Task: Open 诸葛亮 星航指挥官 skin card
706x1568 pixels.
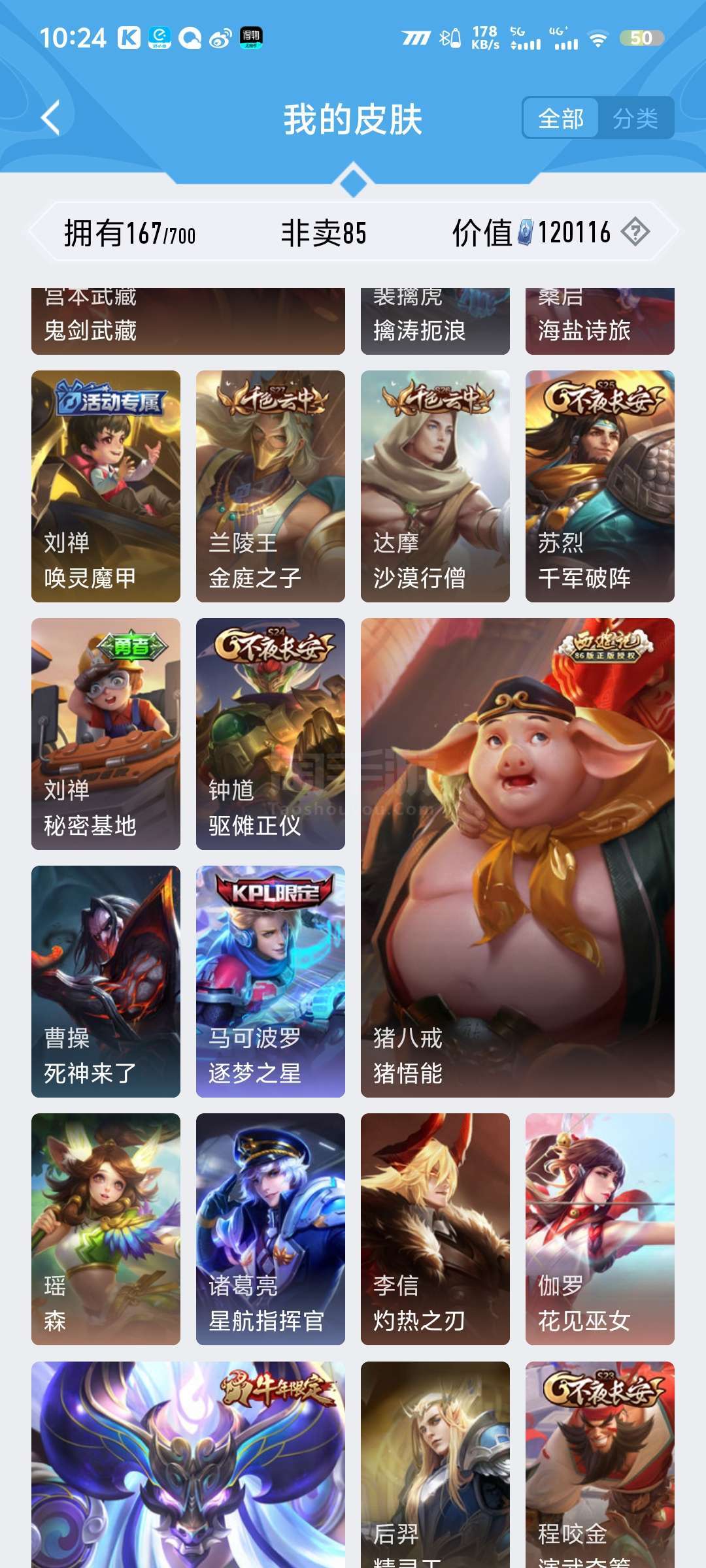Action: [x=271, y=1229]
